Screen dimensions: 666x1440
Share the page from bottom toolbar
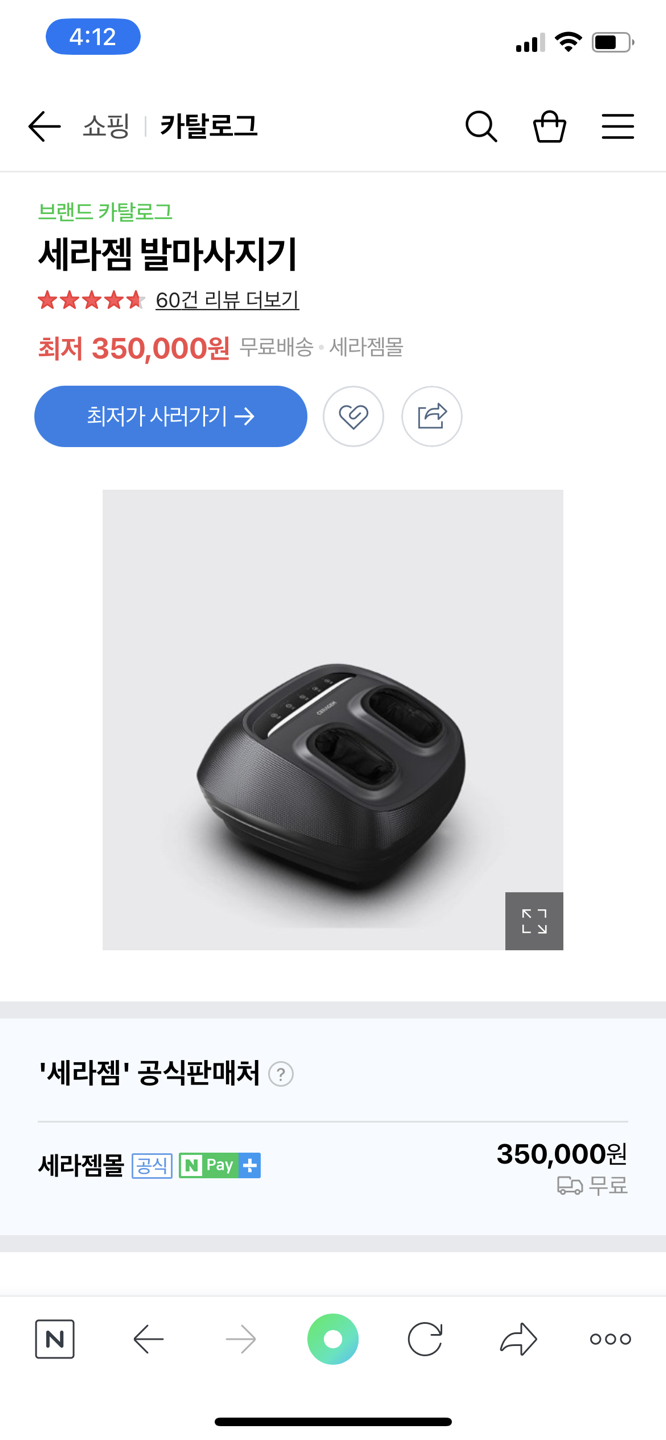click(518, 1339)
